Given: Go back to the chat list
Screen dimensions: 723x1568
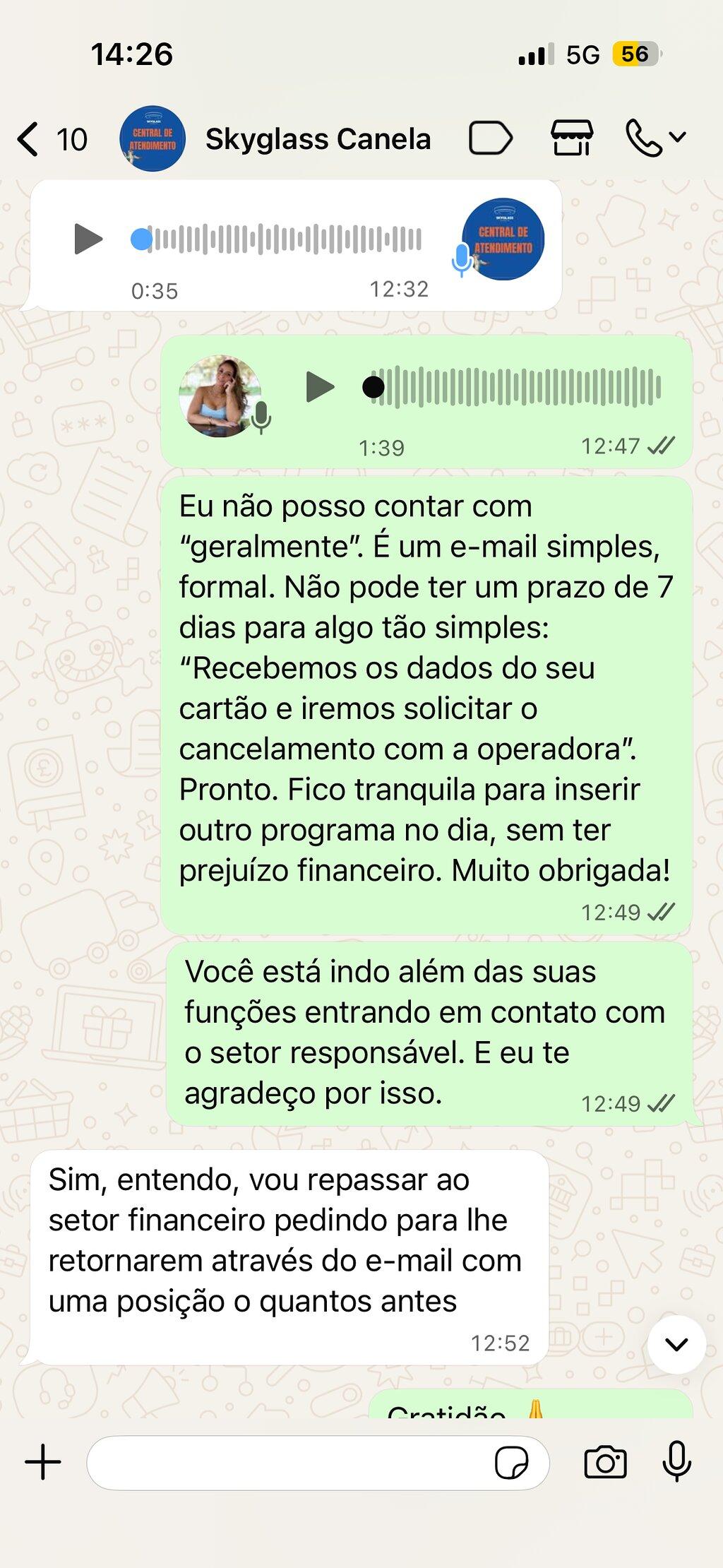Looking at the screenshot, I should coord(51,139).
